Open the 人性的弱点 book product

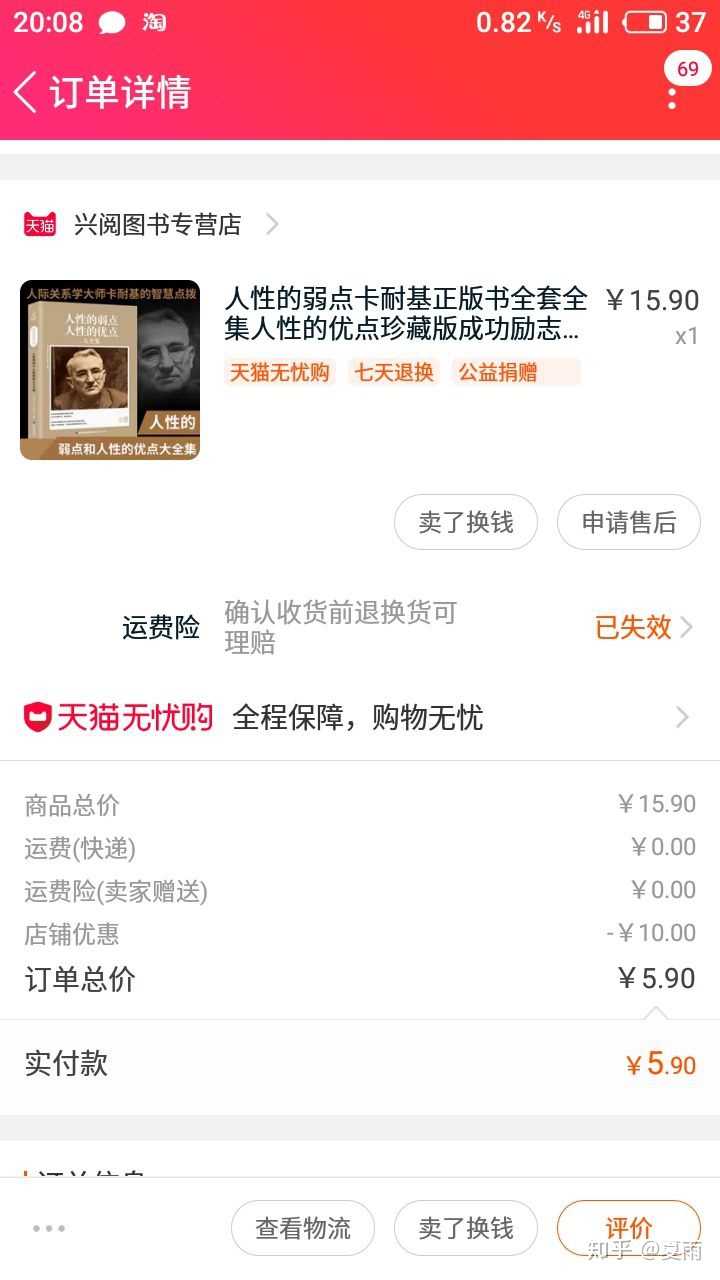click(x=405, y=313)
